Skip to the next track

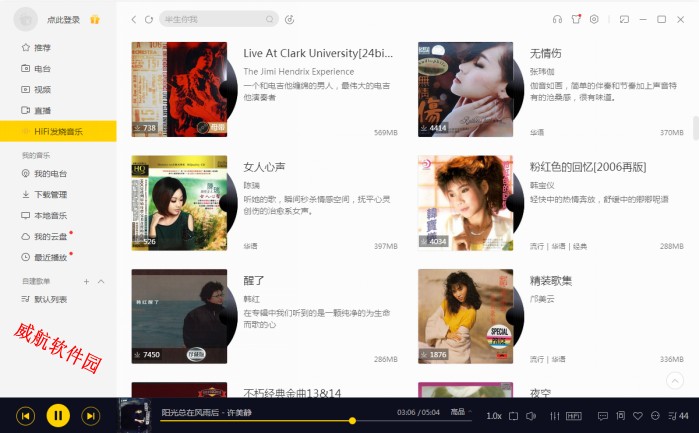pos(90,415)
